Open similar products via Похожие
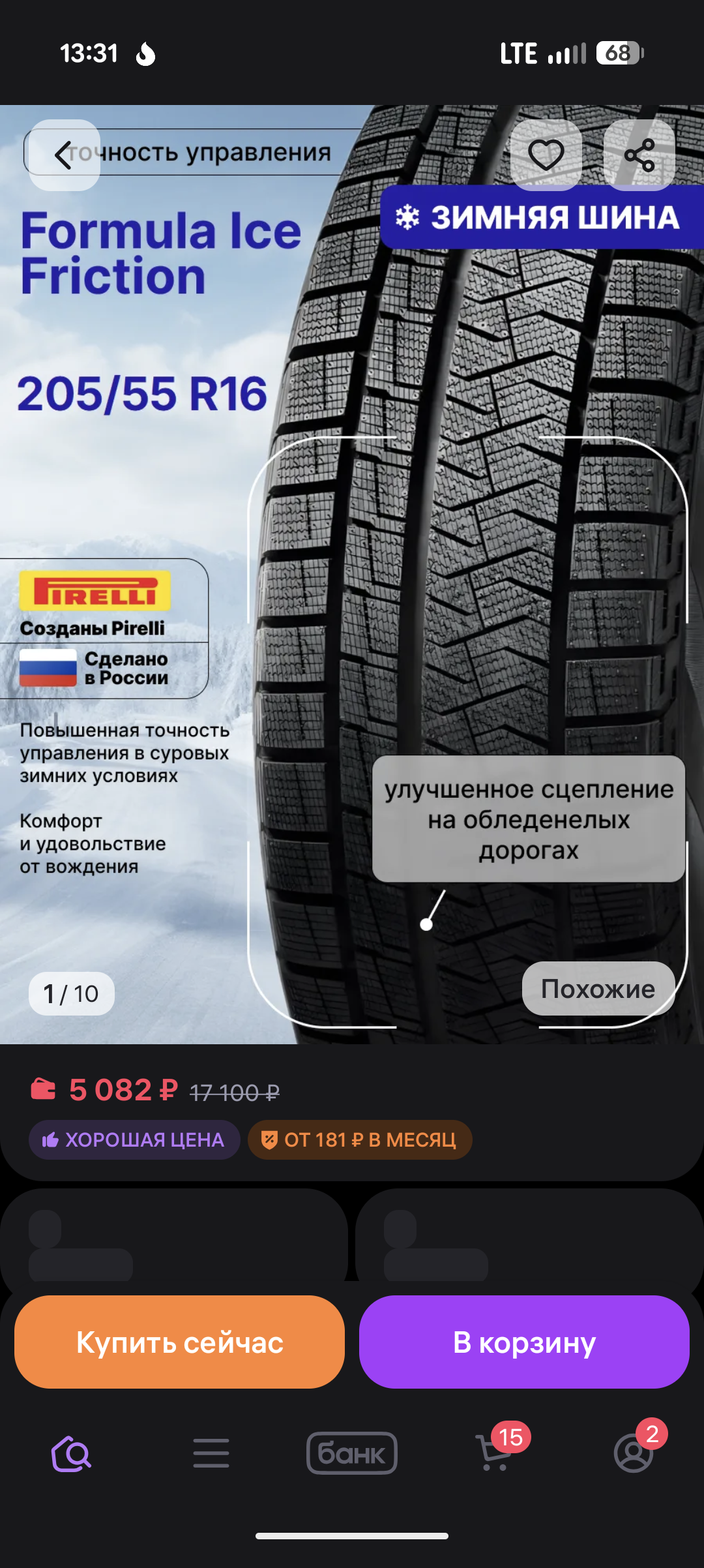Image resolution: width=704 pixels, height=1568 pixels. pyautogui.click(x=598, y=989)
